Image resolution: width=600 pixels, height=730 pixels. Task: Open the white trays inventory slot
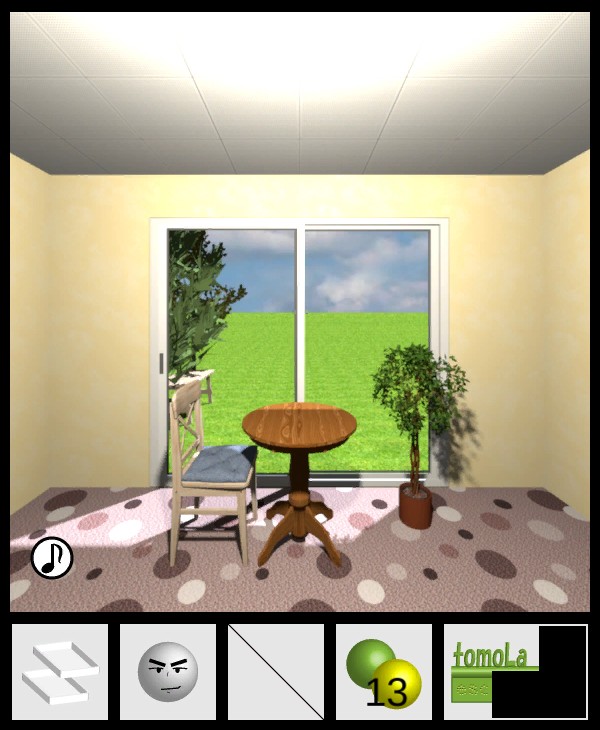60,672
